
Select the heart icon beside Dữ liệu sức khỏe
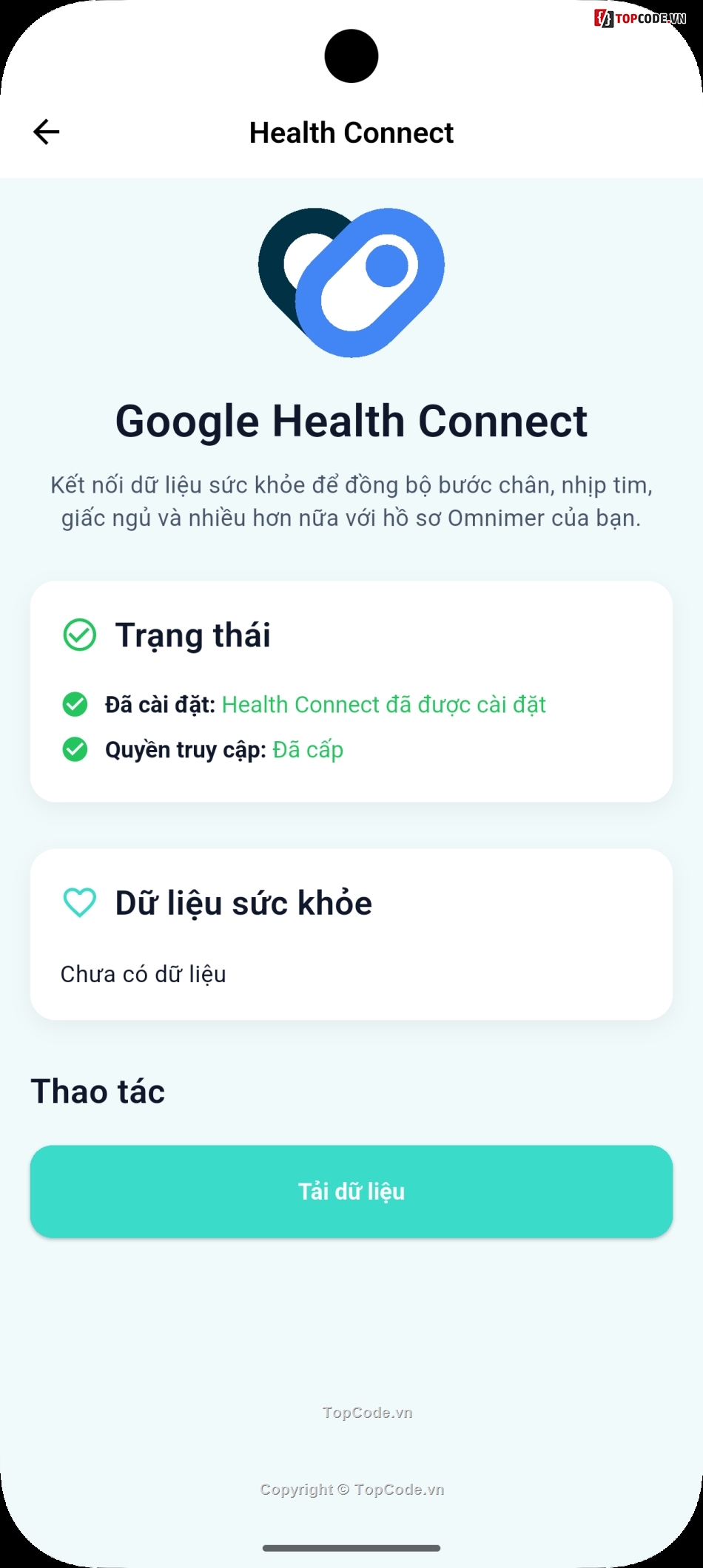coord(78,902)
